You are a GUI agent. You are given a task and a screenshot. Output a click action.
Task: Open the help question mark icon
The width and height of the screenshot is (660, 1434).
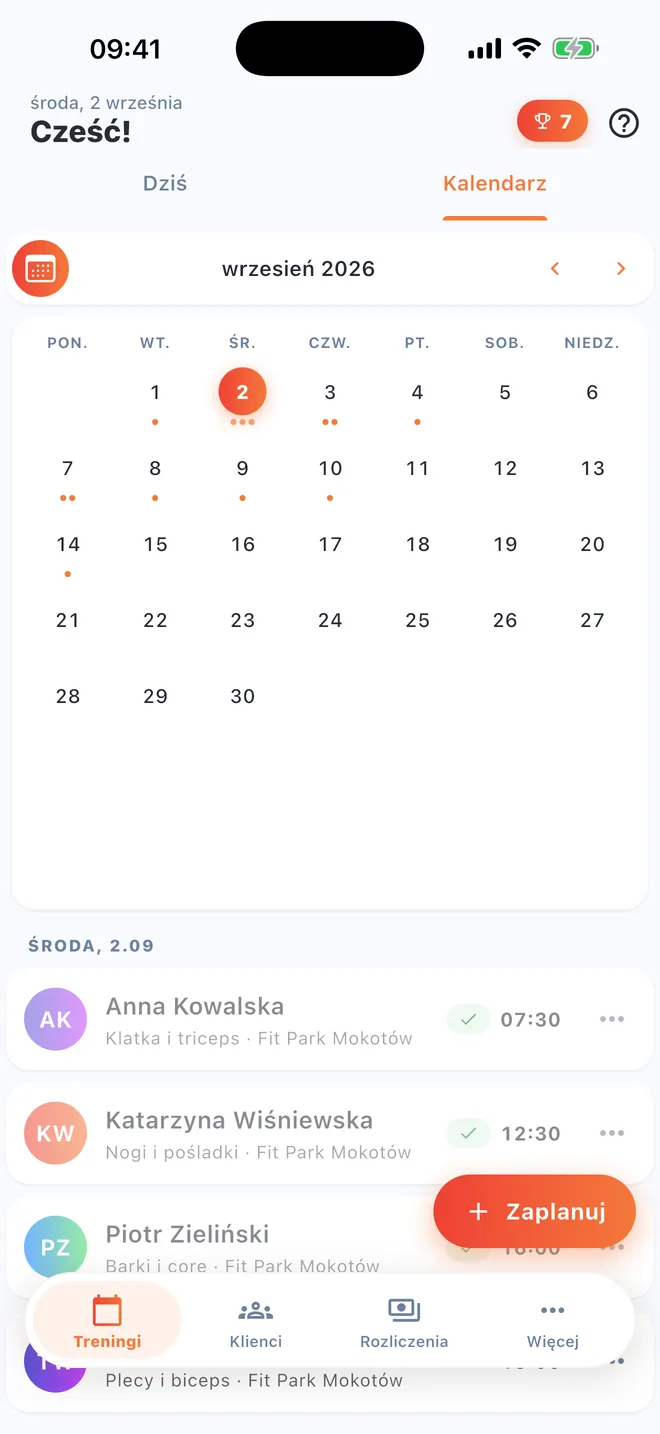click(624, 123)
